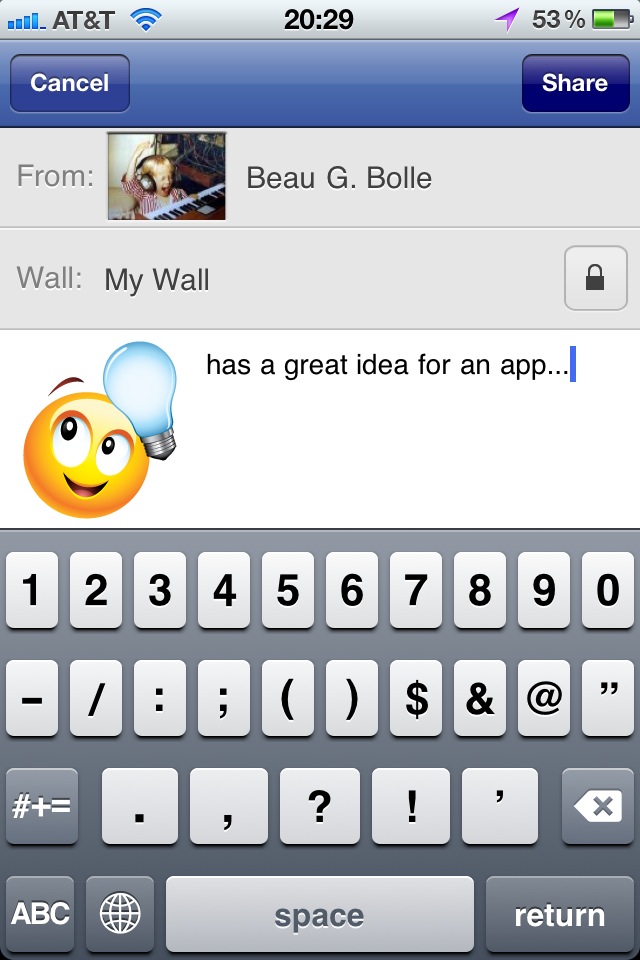Cancel the post
The height and width of the screenshot is (960, 640).
69,83
